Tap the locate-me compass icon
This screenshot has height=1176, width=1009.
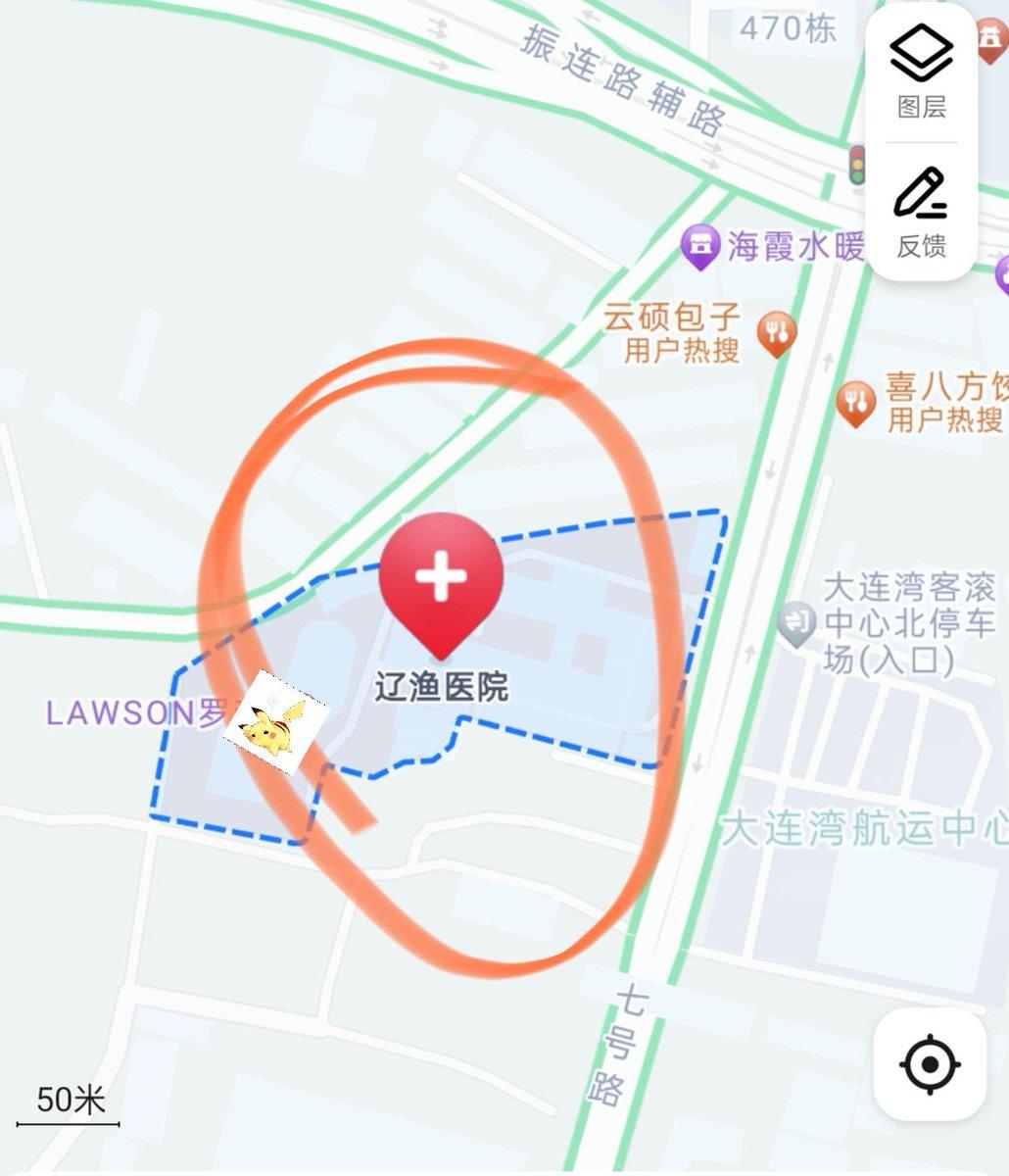point(930,1063)
